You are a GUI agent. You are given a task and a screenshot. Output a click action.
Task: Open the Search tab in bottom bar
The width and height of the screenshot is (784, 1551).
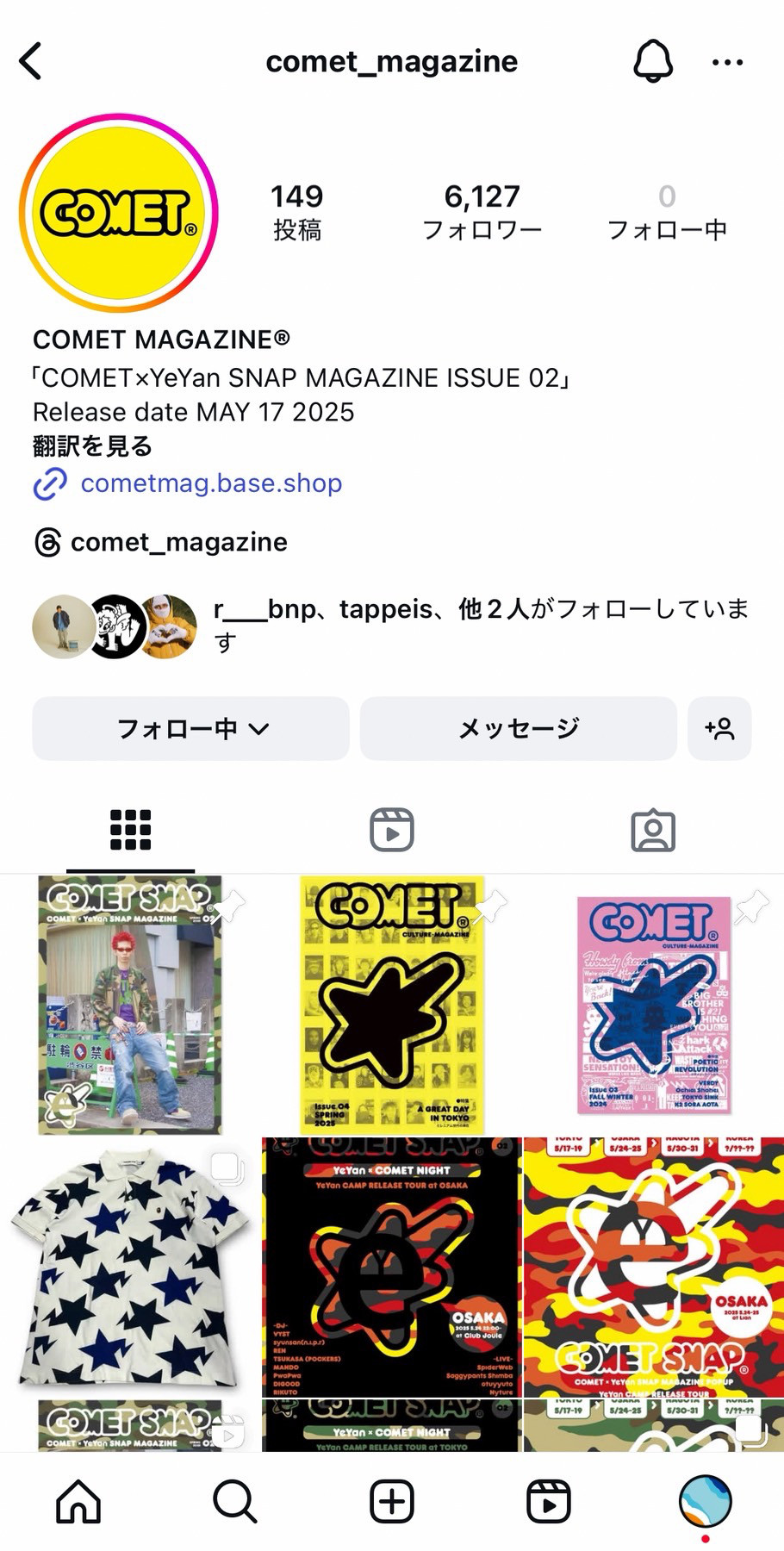tap(234, 1502)
